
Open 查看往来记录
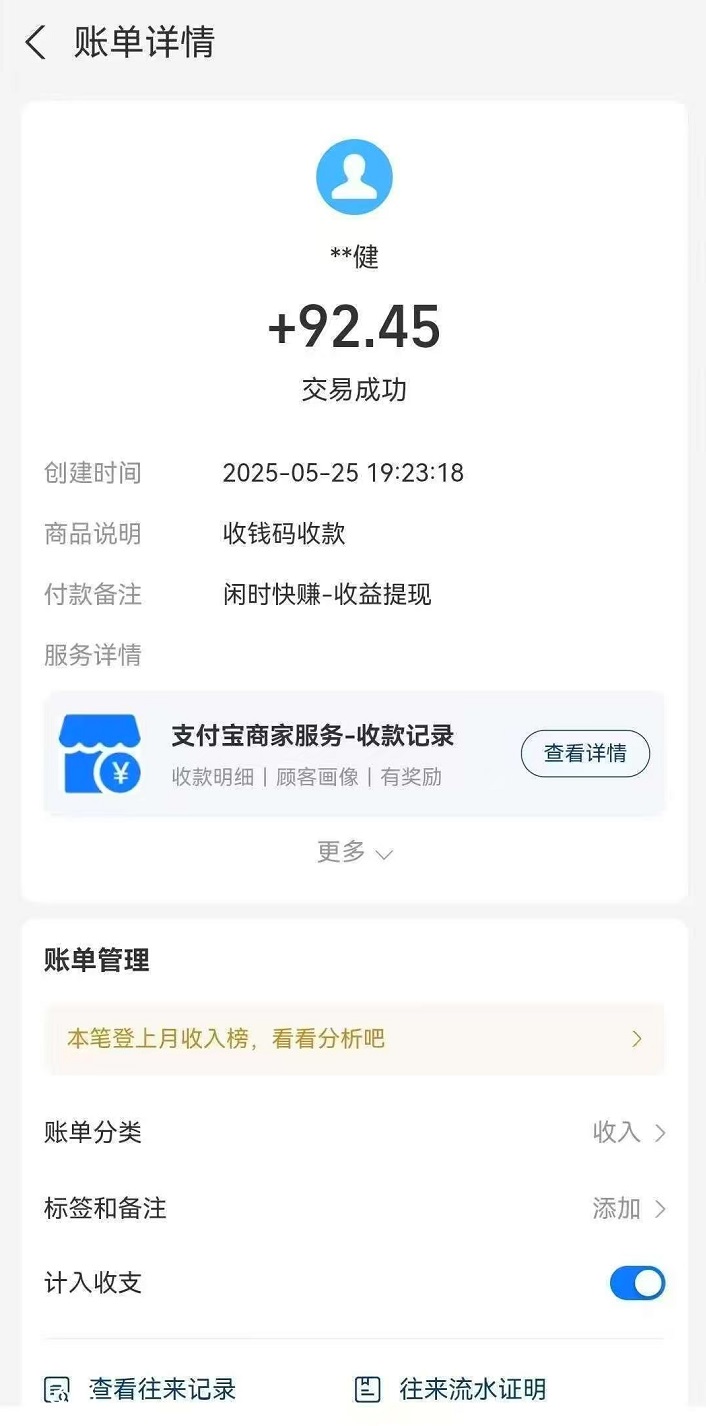pyautogui.click(x=141, y=1389)
